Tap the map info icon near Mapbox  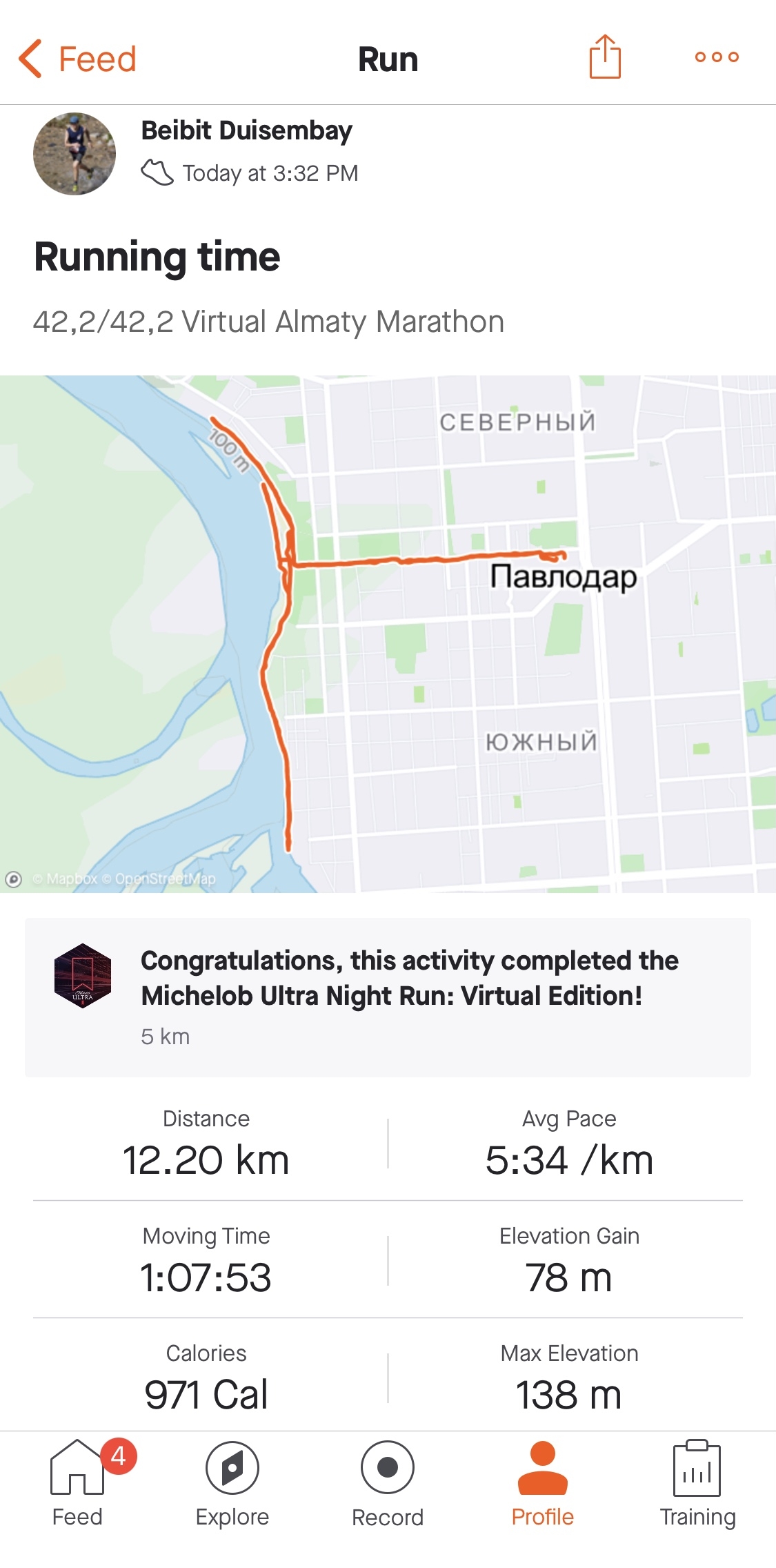pyautogui.click(x=14, y=879)
